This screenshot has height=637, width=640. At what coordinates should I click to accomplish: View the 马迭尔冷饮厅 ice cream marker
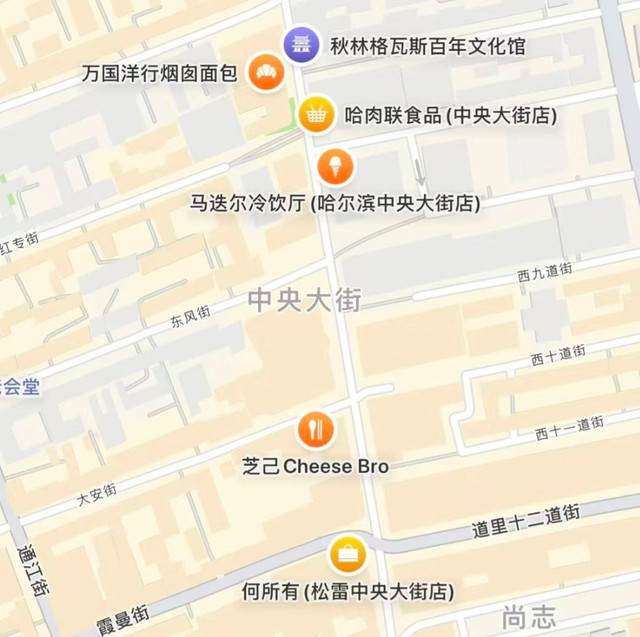click(x=335, y=164)
